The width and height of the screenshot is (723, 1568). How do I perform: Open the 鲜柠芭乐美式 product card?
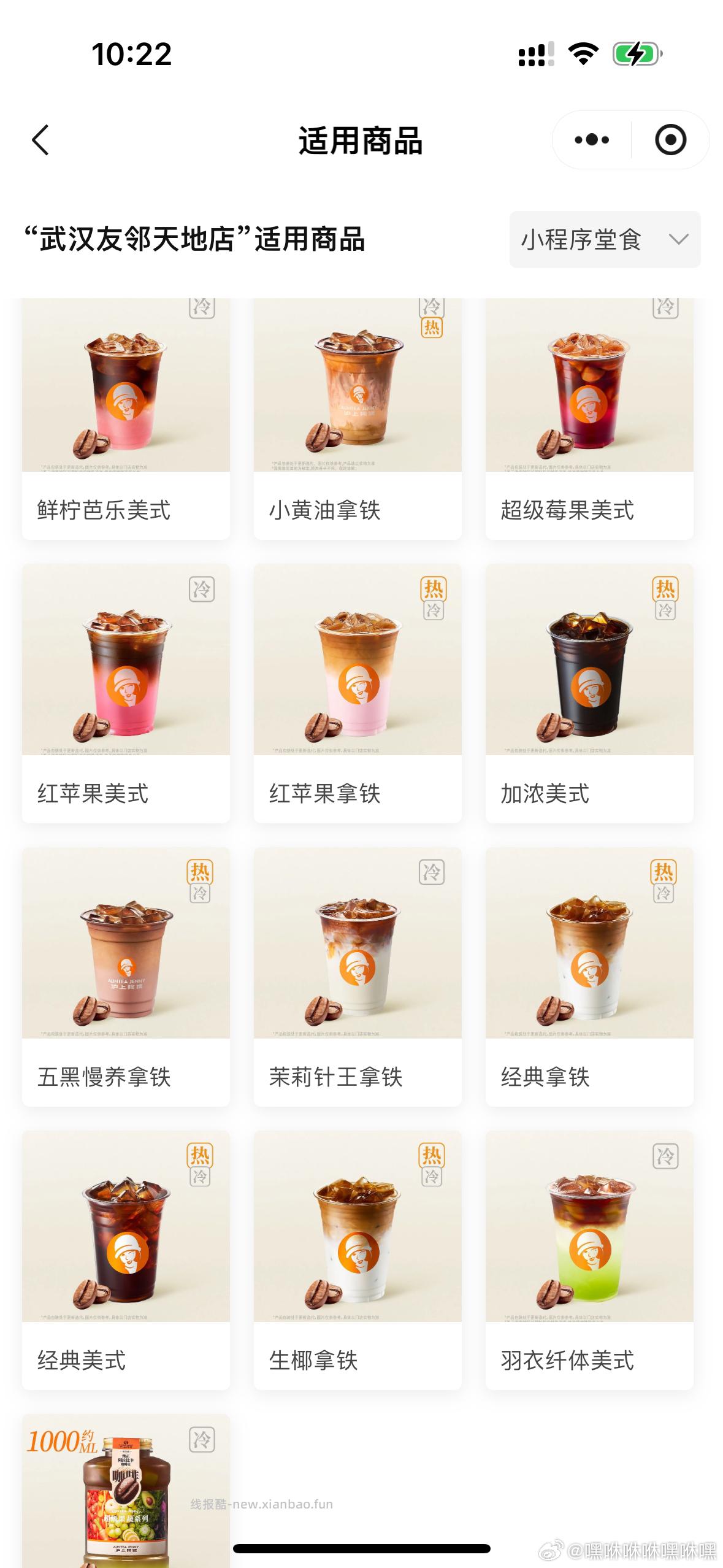(x=126, y=417)
